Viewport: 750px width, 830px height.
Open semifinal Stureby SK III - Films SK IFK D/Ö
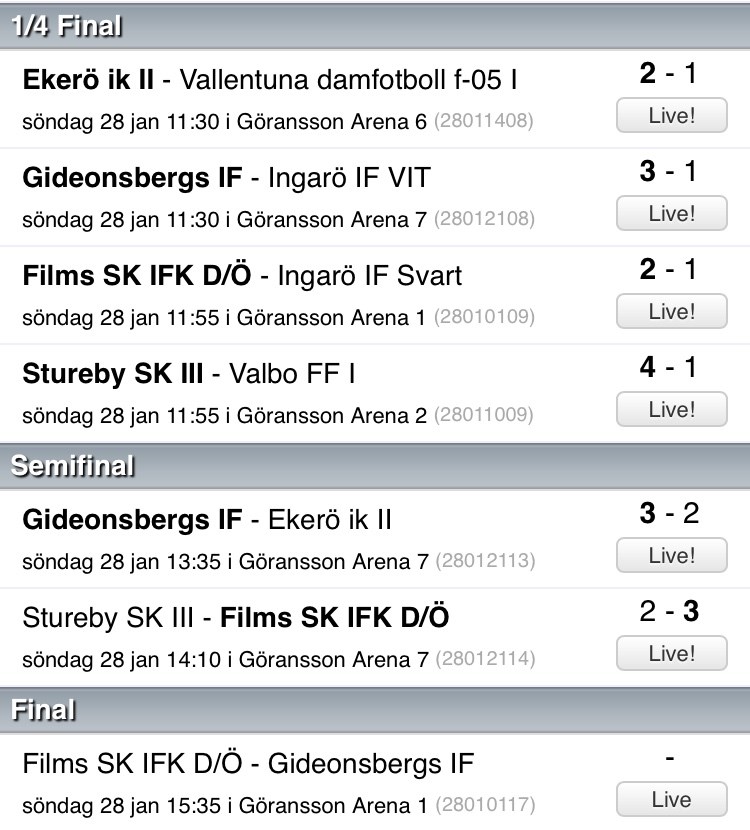click(x=235, y=618)
